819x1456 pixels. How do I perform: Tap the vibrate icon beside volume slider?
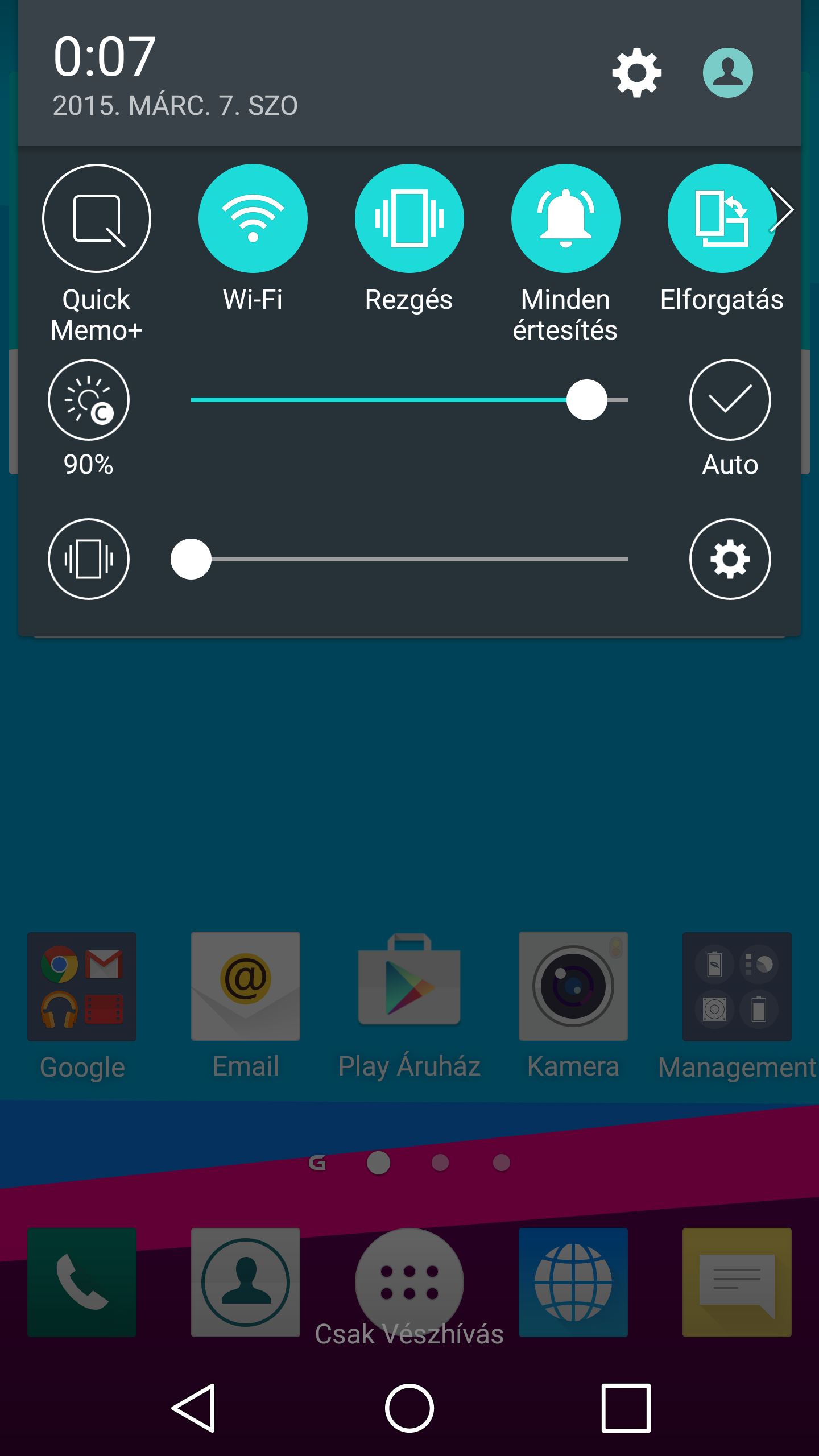point(89,559)
